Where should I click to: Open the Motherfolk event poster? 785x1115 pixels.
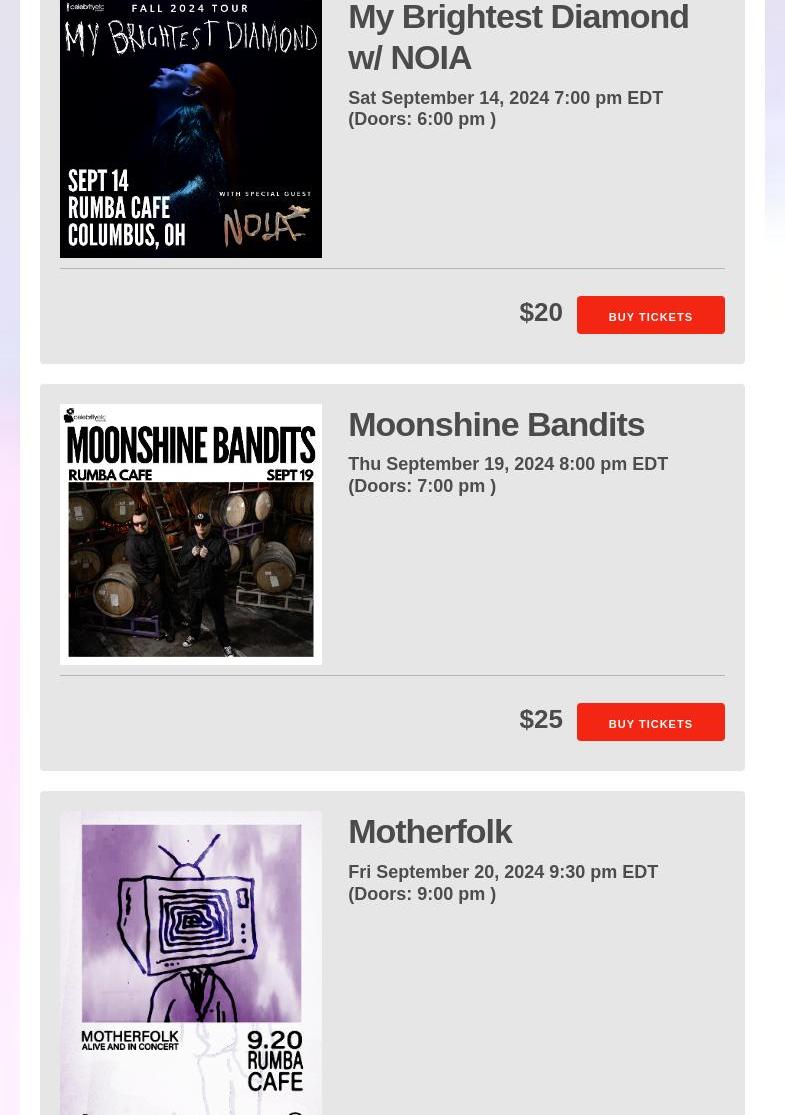(191, 962)
